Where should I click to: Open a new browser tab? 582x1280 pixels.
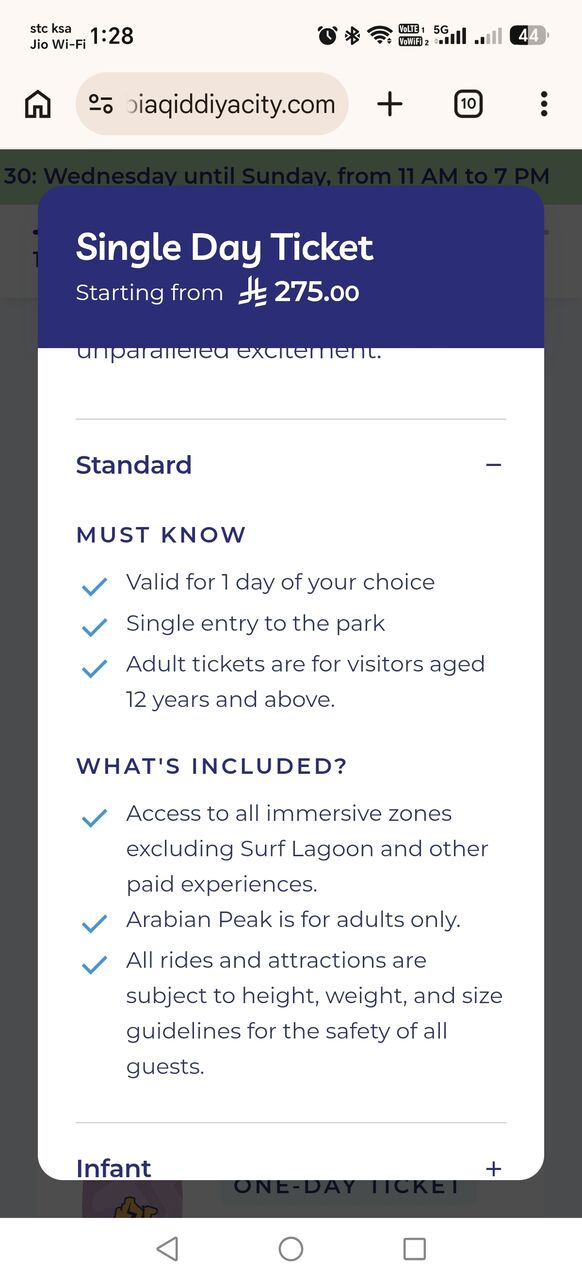coord(390,104)
